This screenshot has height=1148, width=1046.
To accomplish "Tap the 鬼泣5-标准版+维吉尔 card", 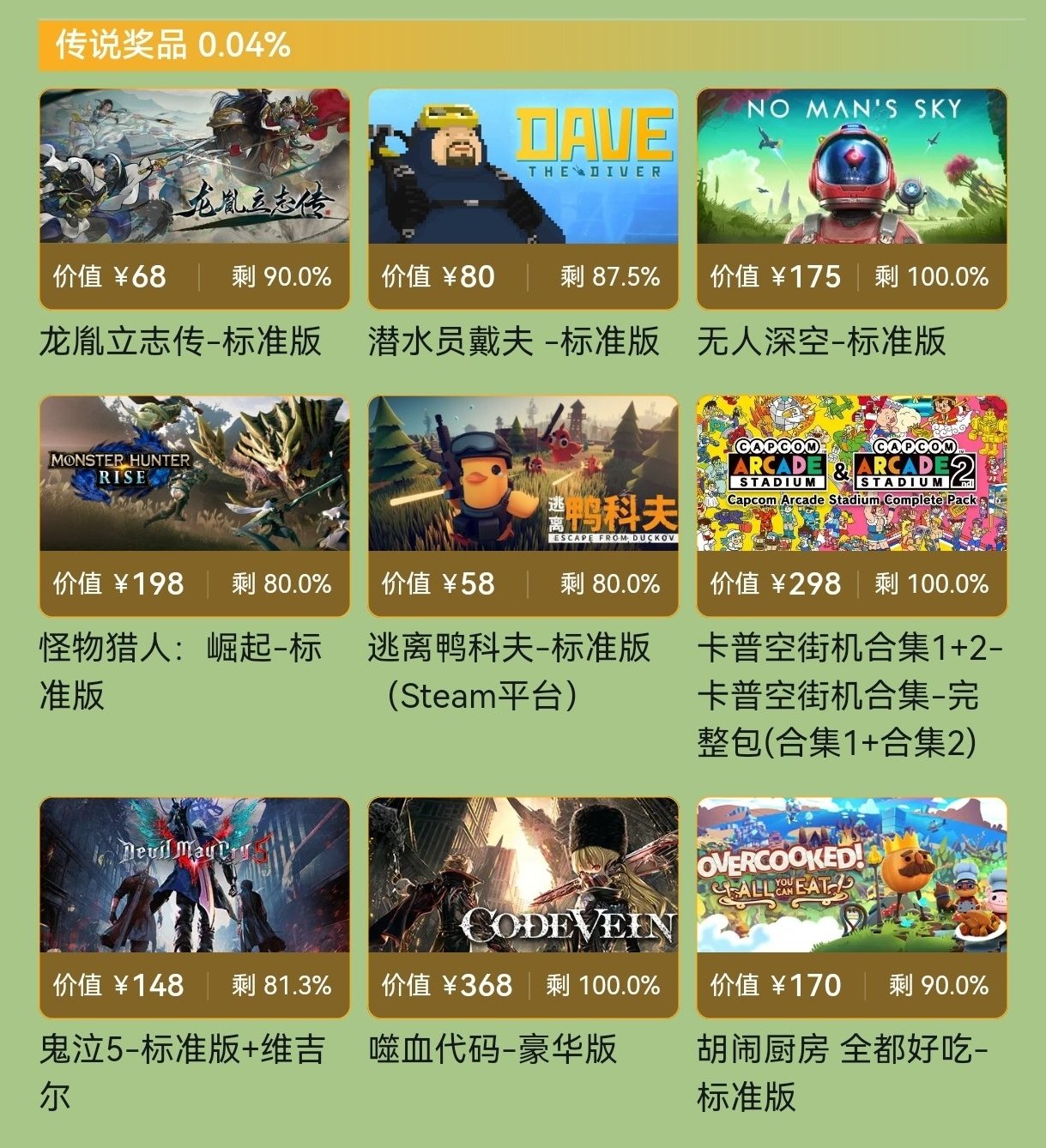I will [x=194, y=875].
